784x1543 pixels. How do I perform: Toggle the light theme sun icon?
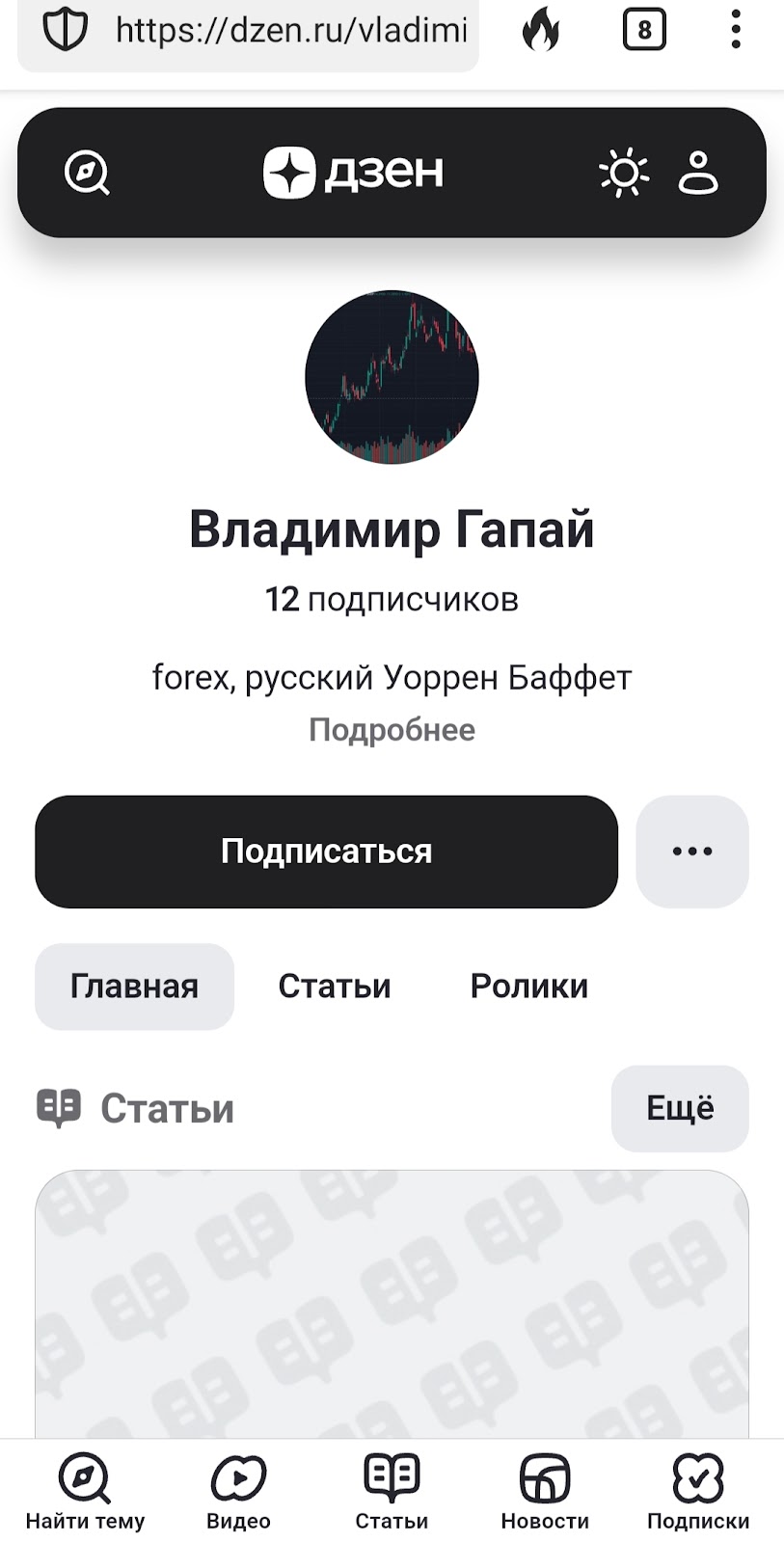623,174
